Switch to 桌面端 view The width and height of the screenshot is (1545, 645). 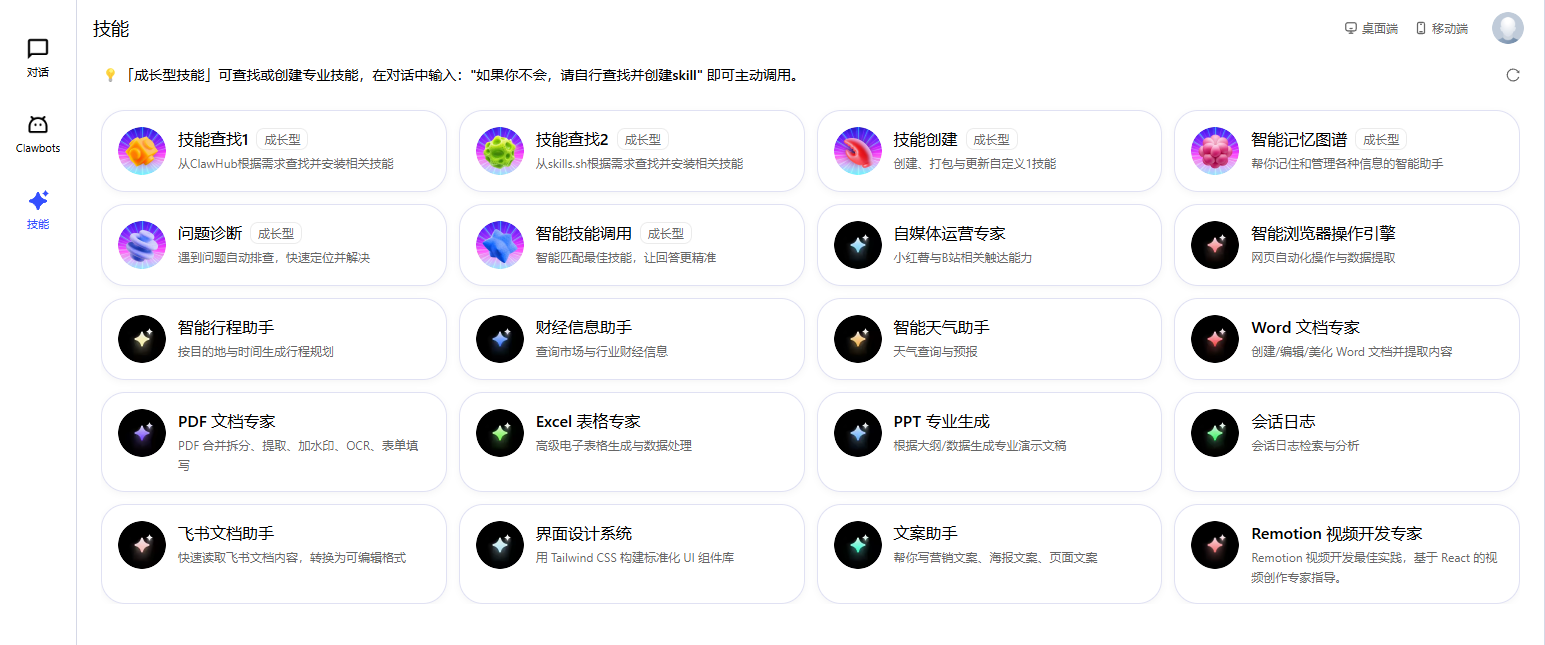1371,29
